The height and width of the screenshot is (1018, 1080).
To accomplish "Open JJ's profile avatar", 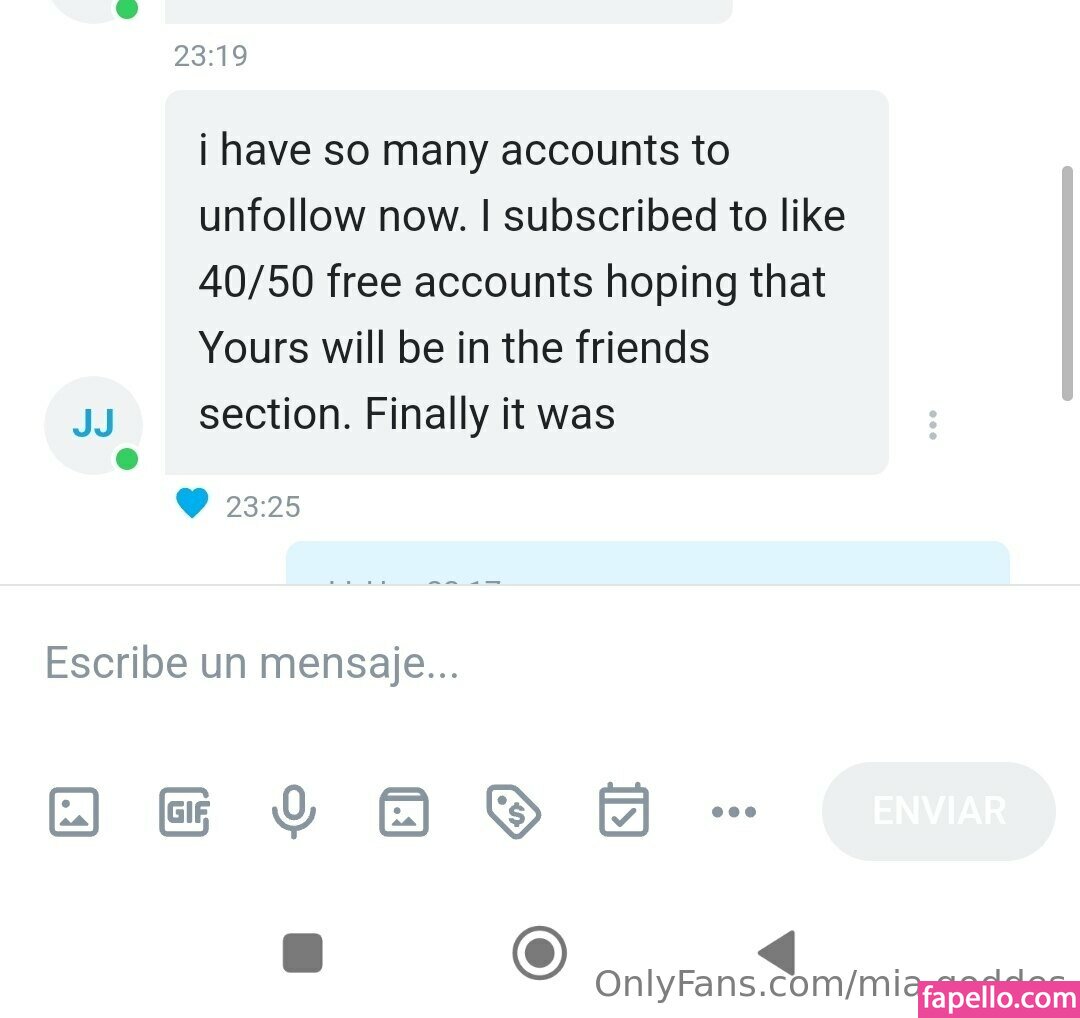I will point(94,425).
